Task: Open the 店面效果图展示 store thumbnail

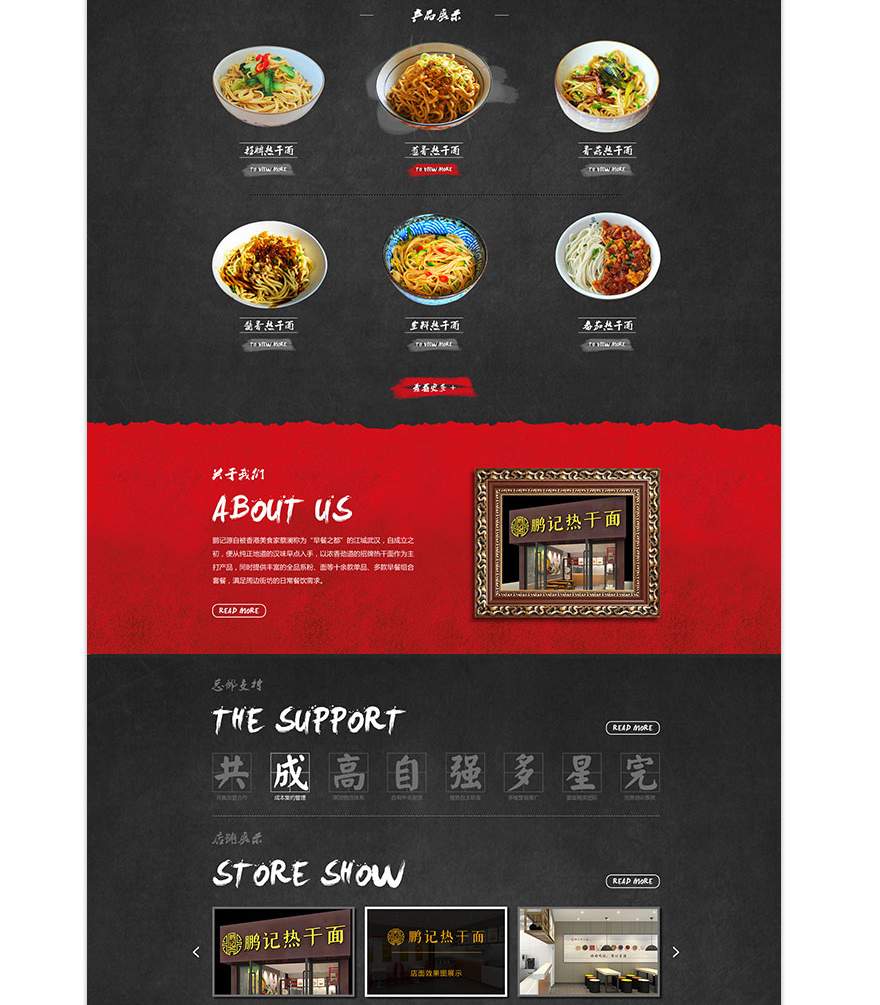Action: coord(436,951)
